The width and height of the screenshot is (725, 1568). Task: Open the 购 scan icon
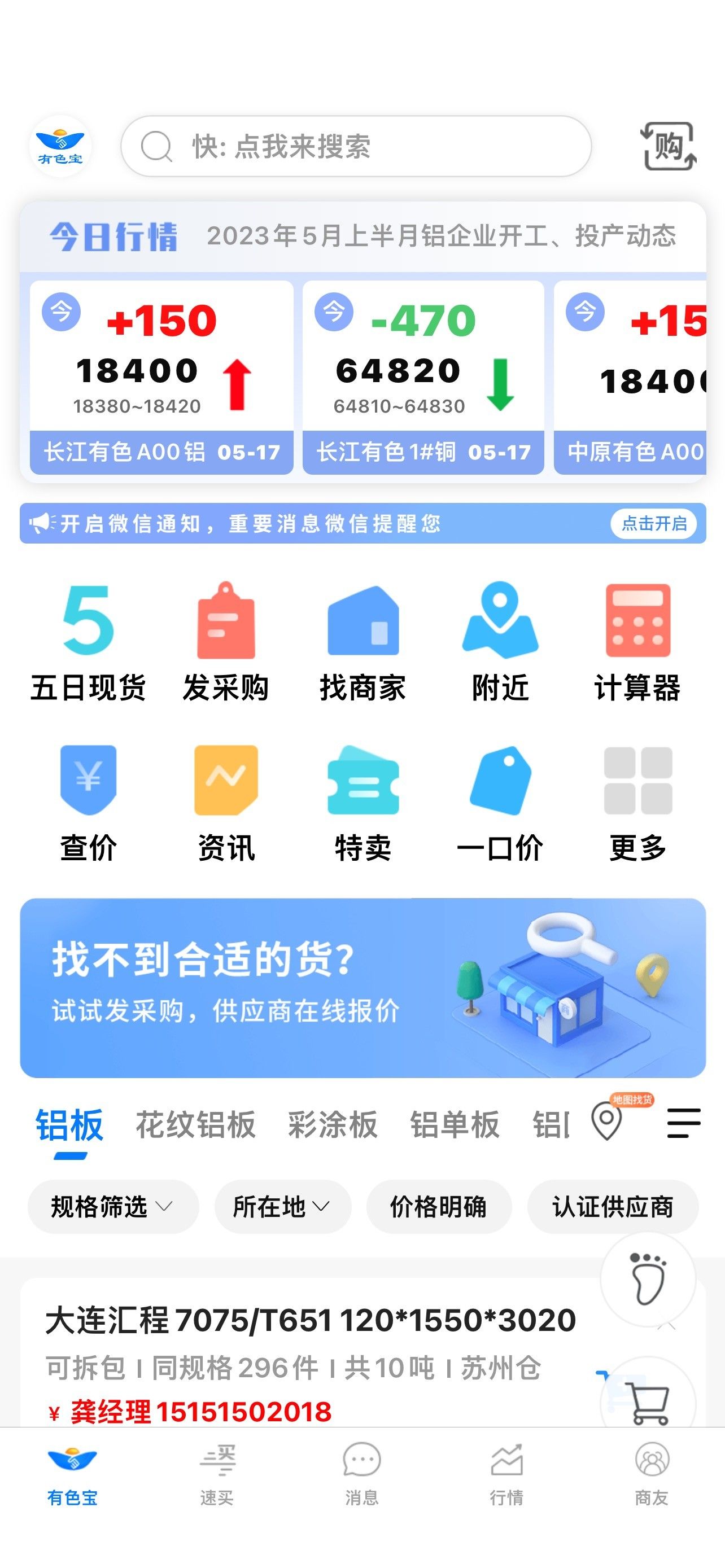click(x=670, y=147)
